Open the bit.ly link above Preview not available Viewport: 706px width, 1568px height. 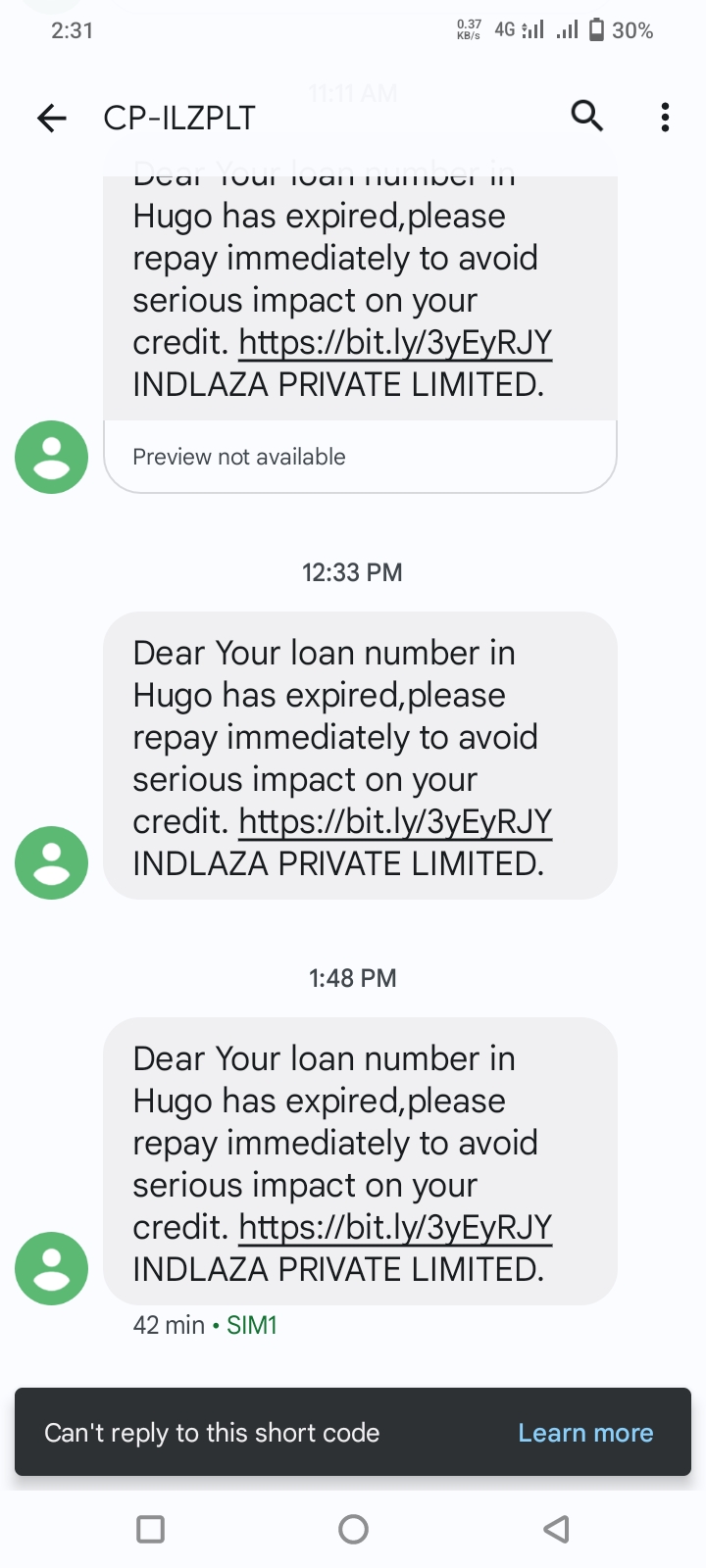(x=395, y=342)
